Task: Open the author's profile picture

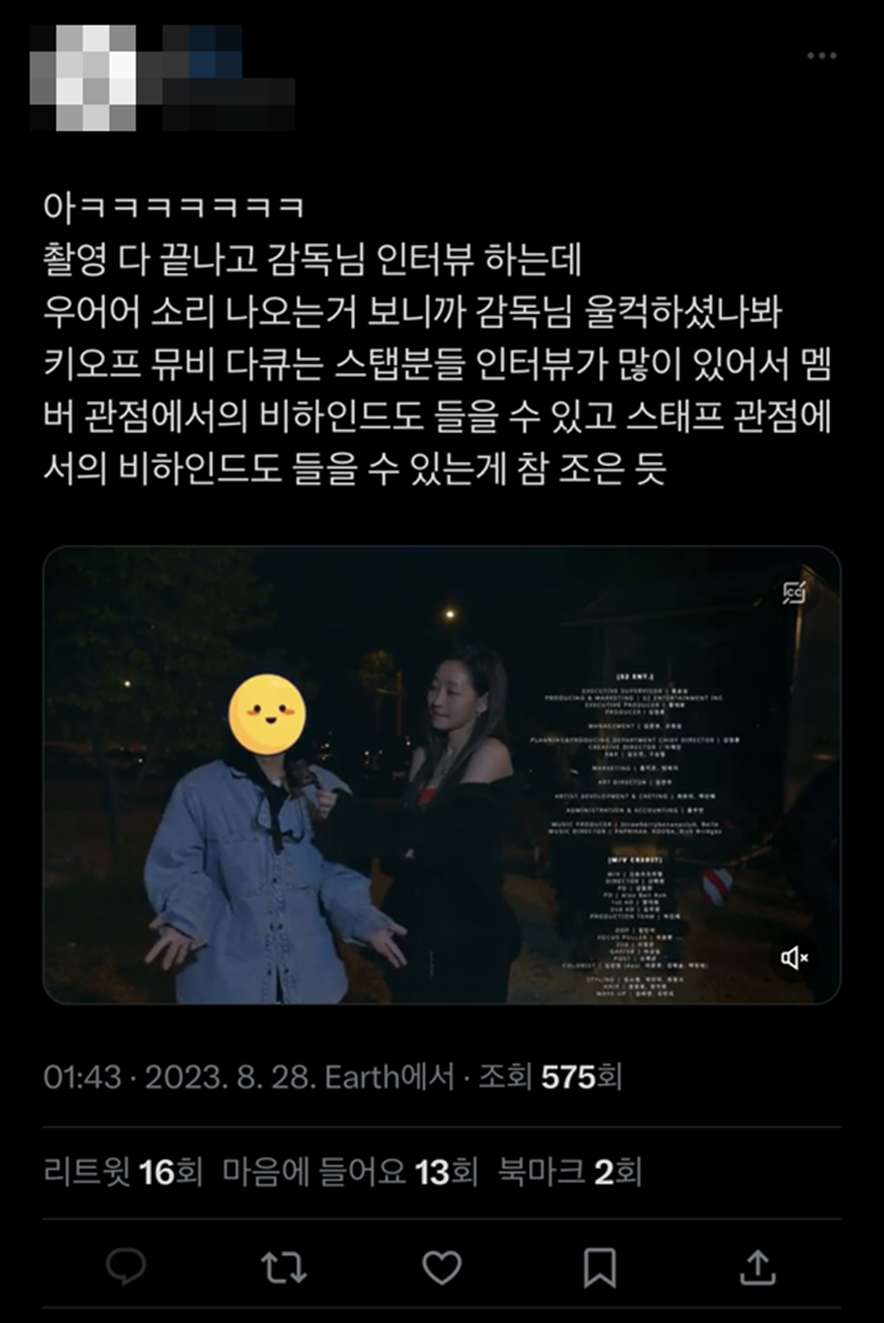Action: click(83, 78)
